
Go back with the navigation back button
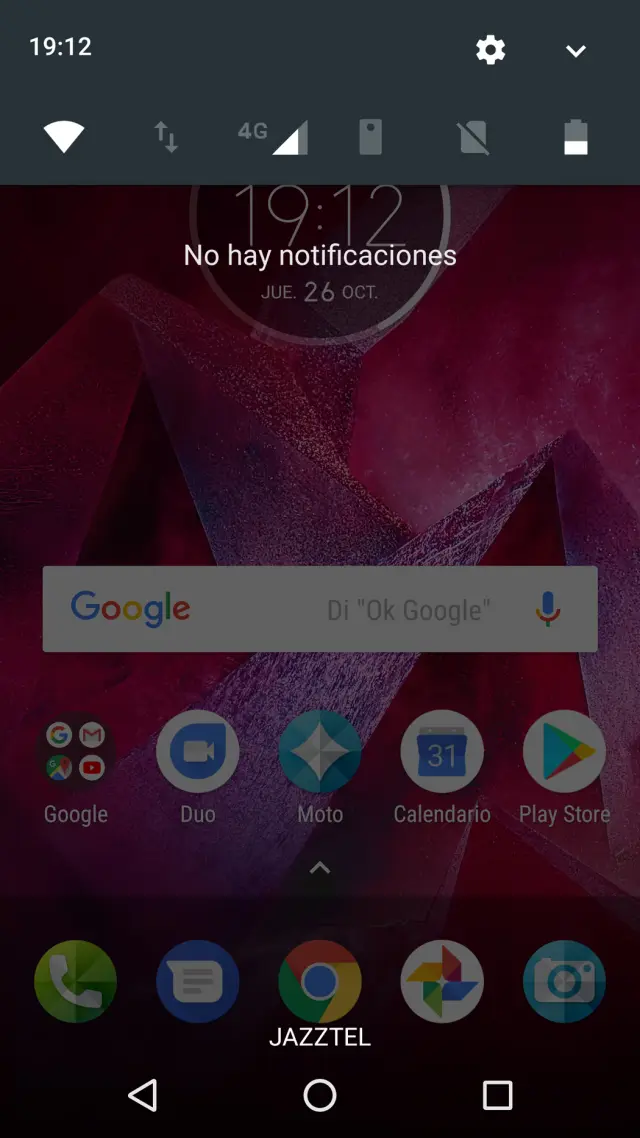tap(143, 1095)
